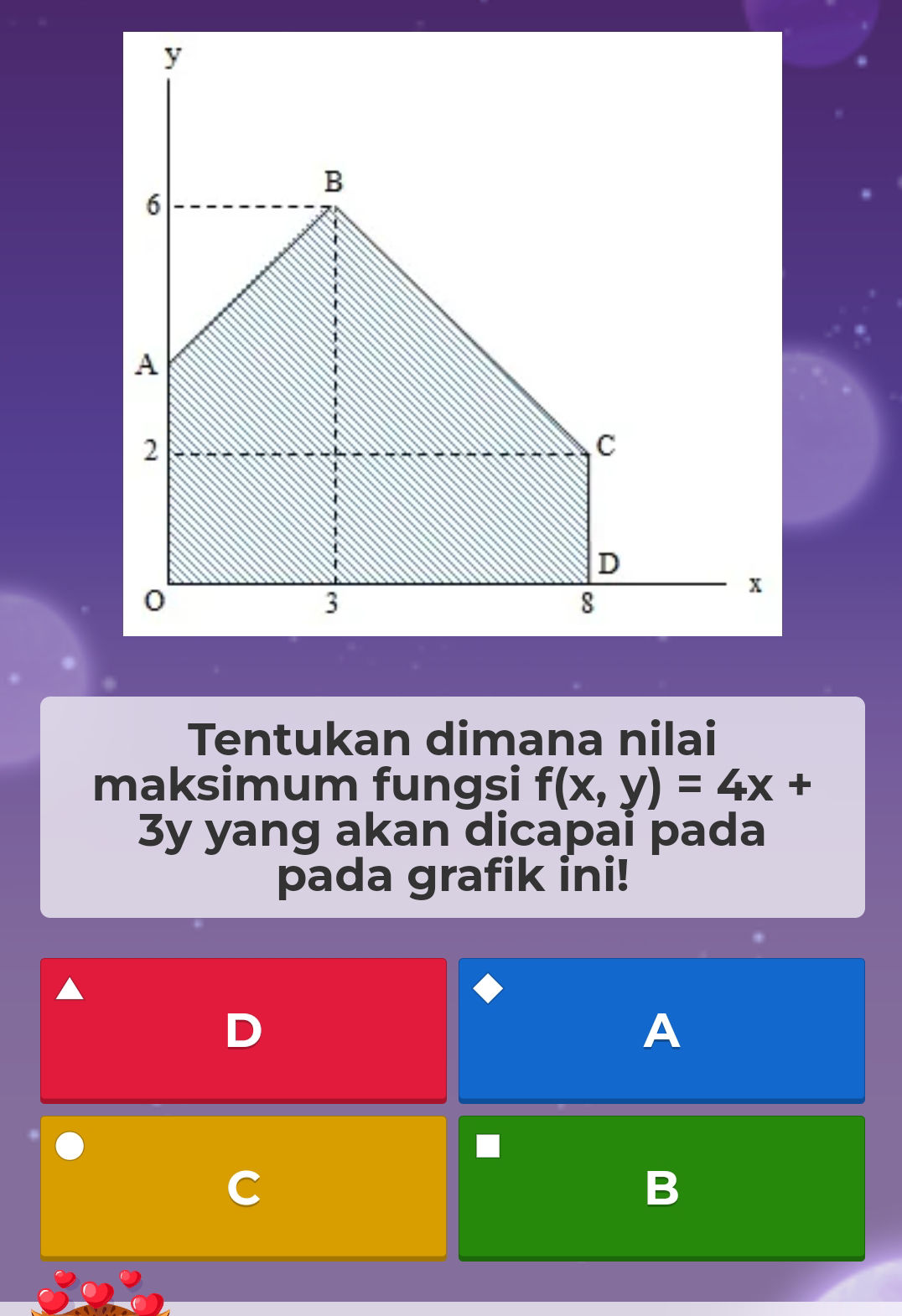902x1316 pixels.
Task: Click the shaded feasible region of the graph
Action: (335, 461)
